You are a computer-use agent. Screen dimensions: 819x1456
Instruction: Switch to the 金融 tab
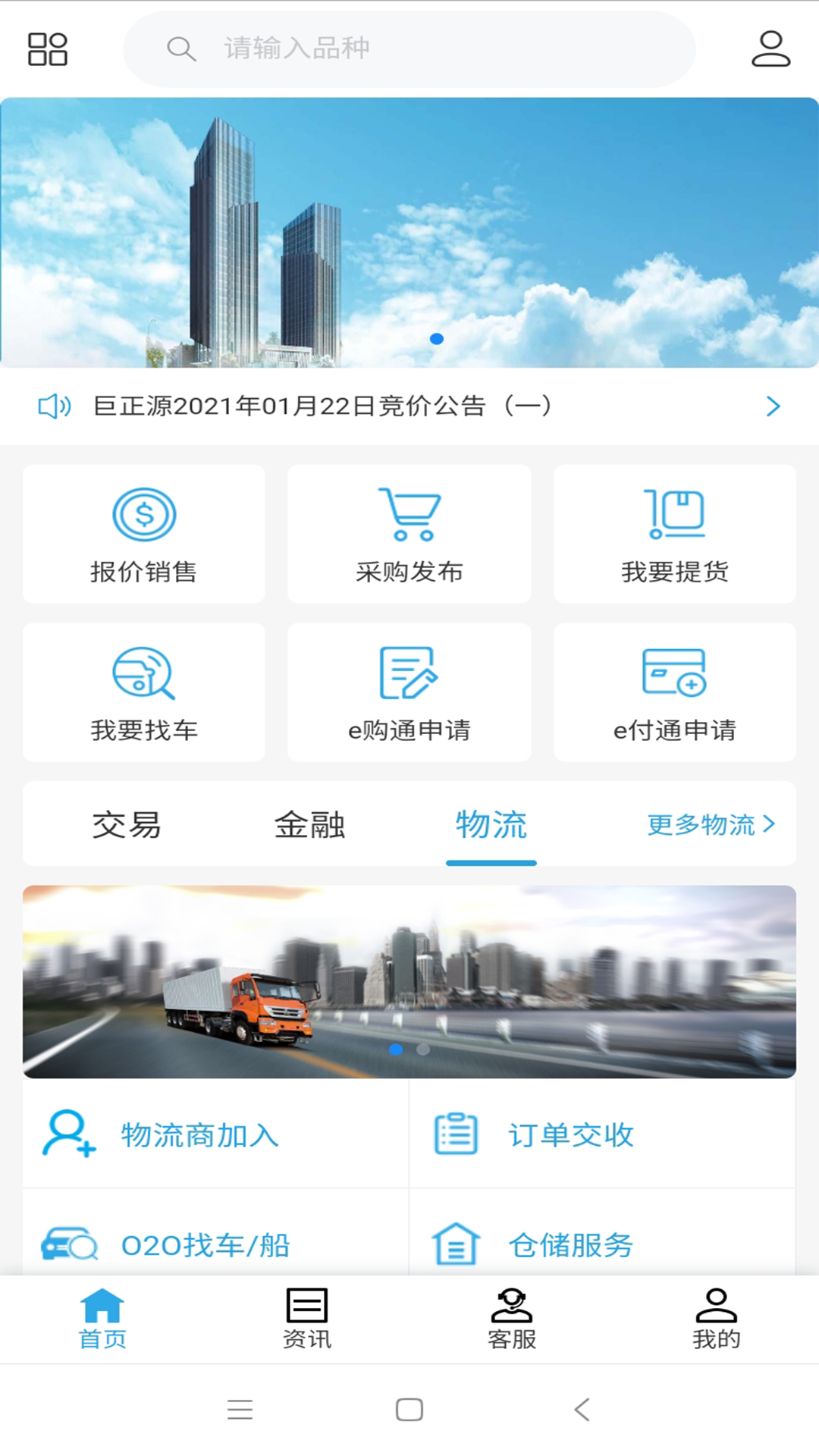coord(309,824)
